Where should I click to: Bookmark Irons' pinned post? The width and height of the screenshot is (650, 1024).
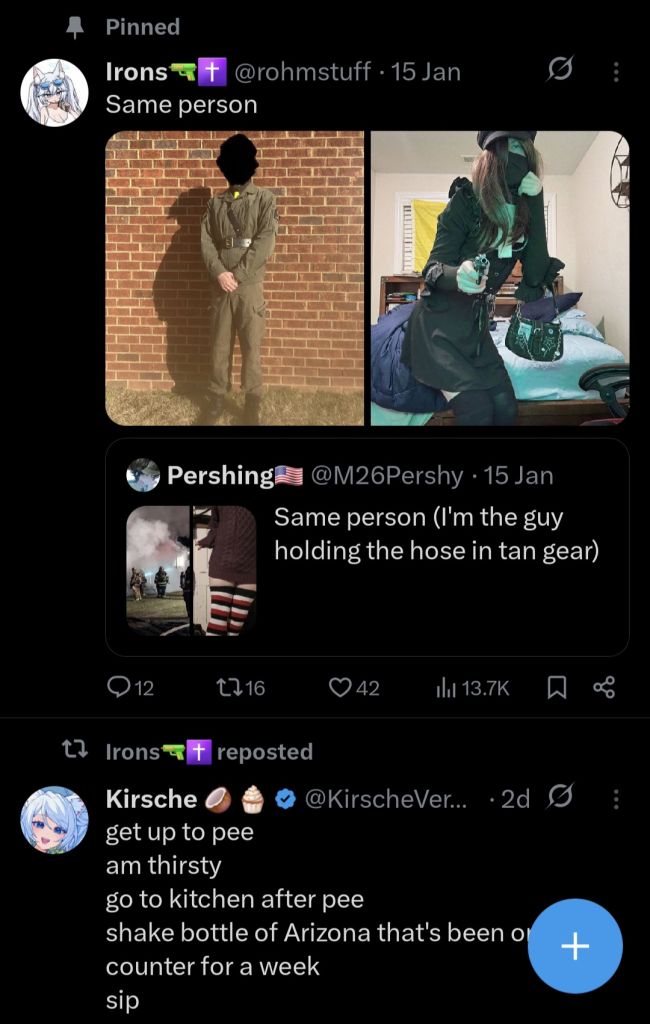pyautogui.click(x=558, y=687)
